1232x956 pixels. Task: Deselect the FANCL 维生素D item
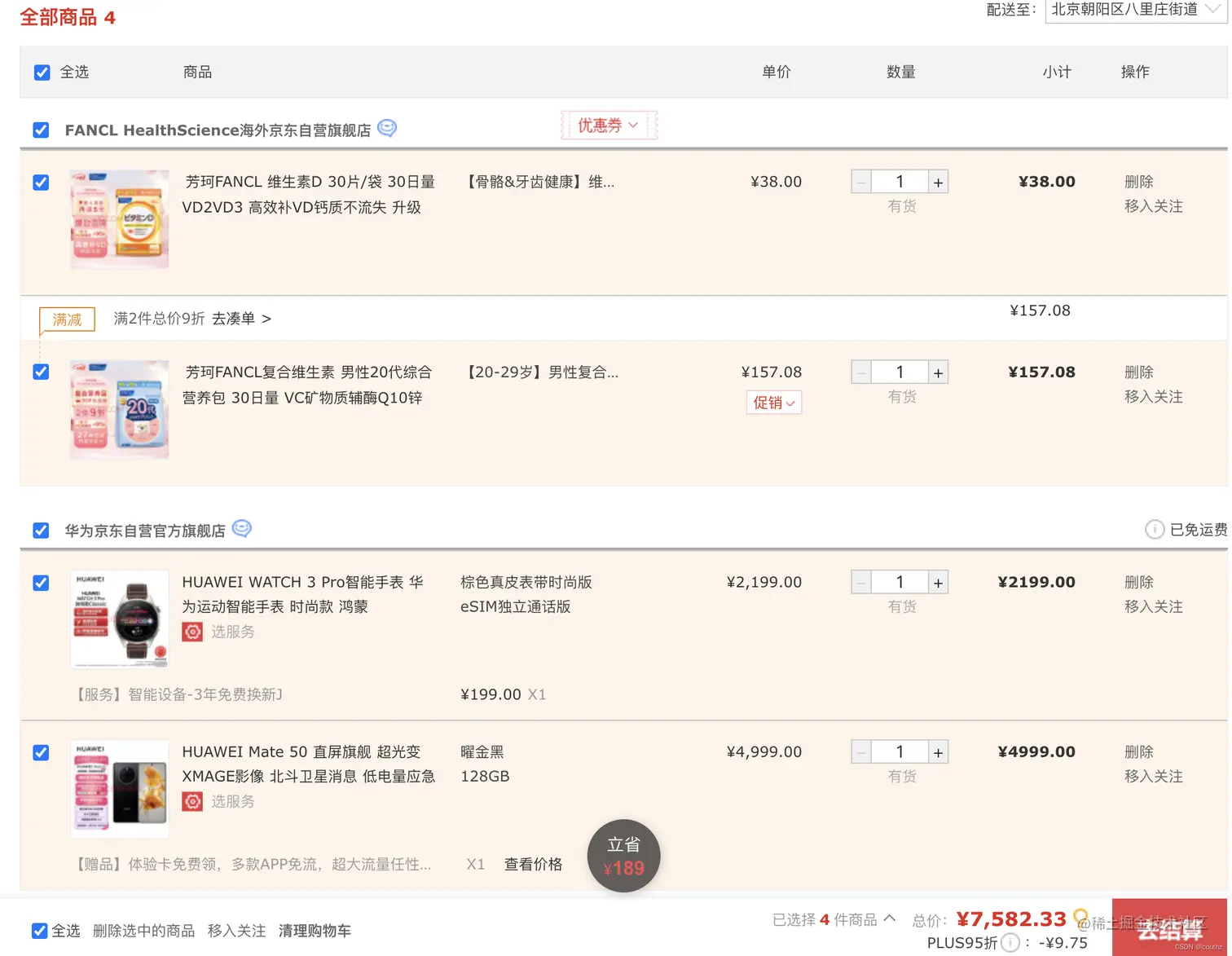[41, 183]
